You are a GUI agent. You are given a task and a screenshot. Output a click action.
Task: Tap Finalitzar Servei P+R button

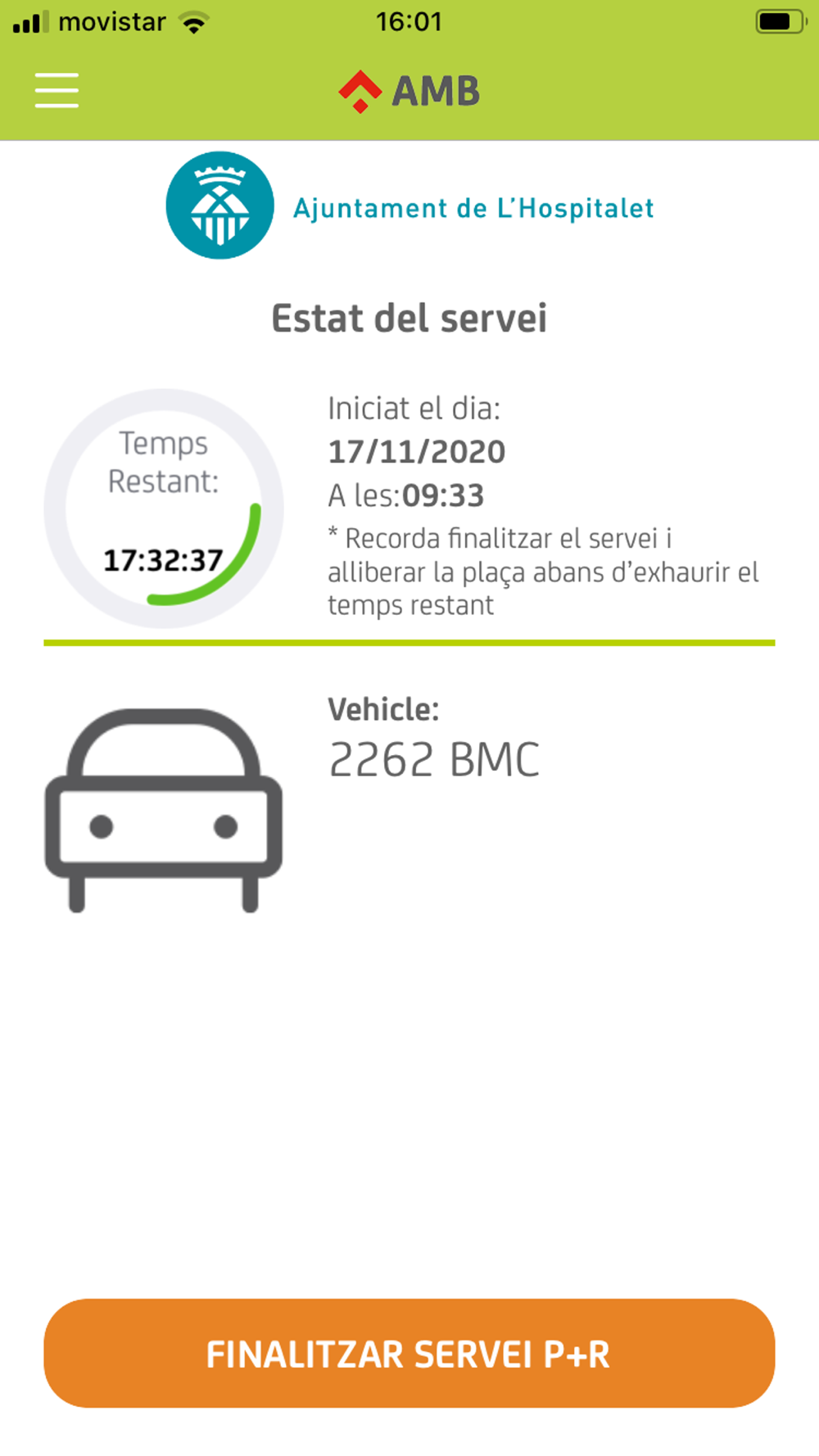(x=409, y=1353)
